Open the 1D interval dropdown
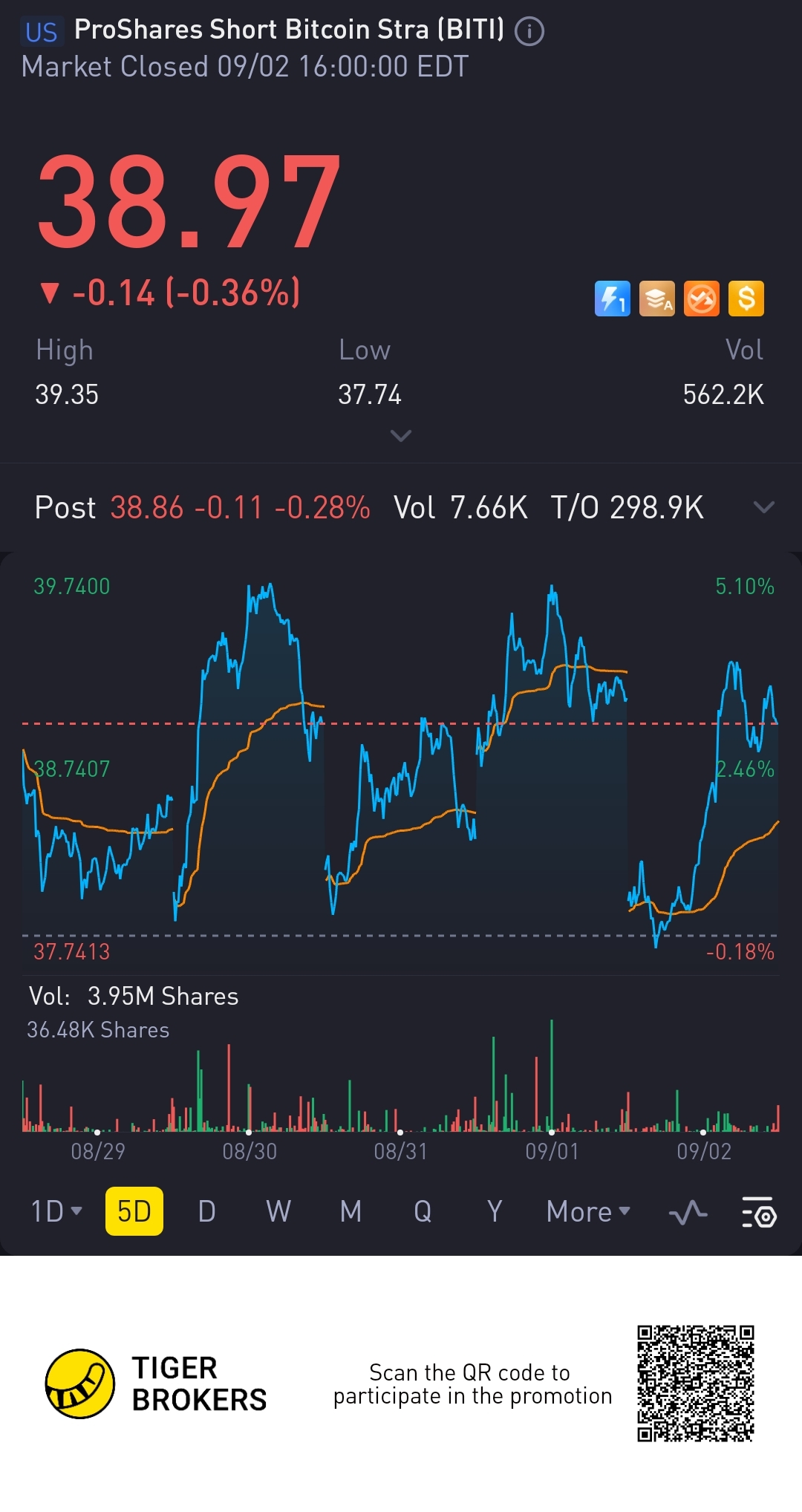This screenshot has width=802, height=1512. (56, 1211)
